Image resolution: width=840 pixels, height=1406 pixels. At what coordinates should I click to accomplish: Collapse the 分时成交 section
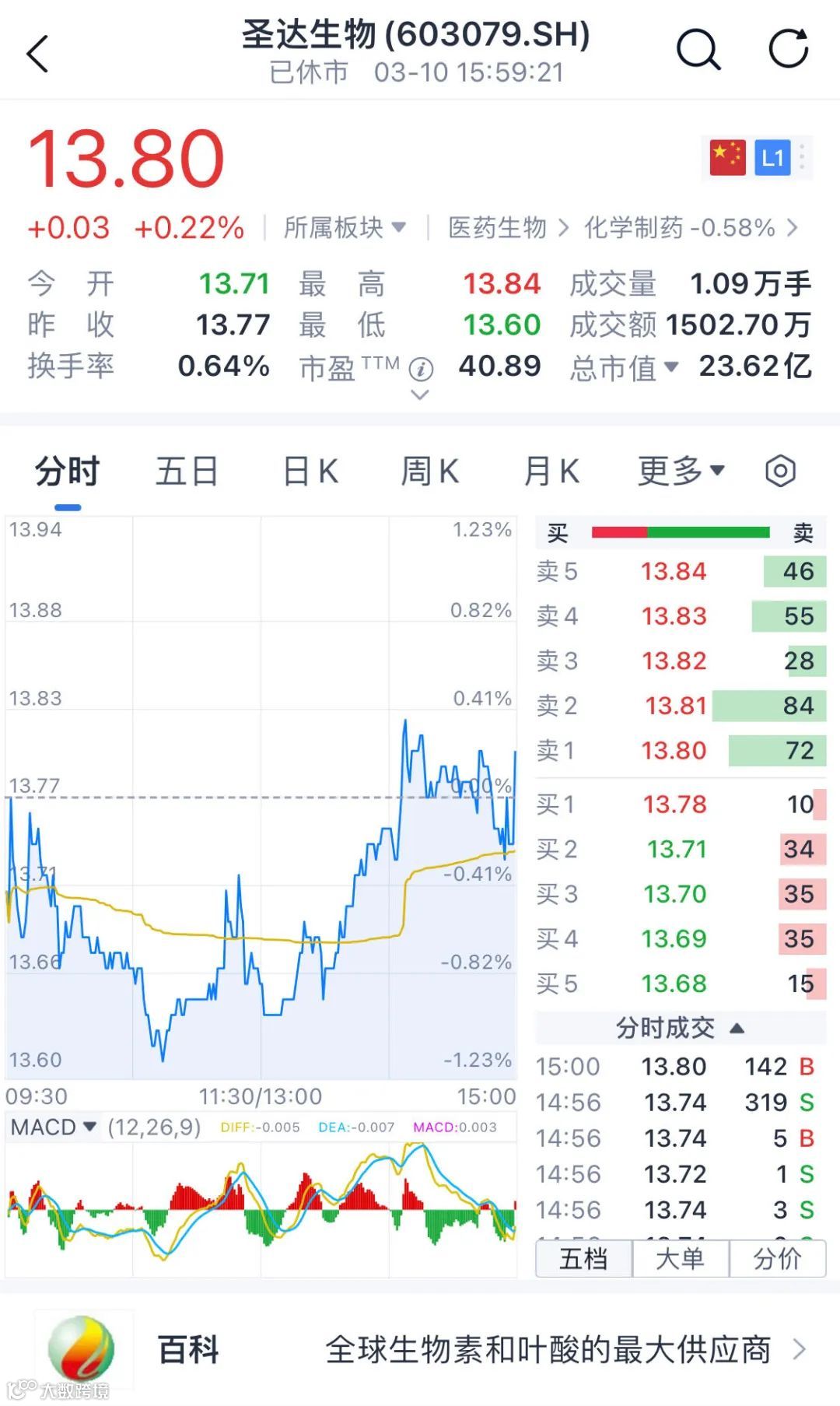click(x=681, y=1028)
